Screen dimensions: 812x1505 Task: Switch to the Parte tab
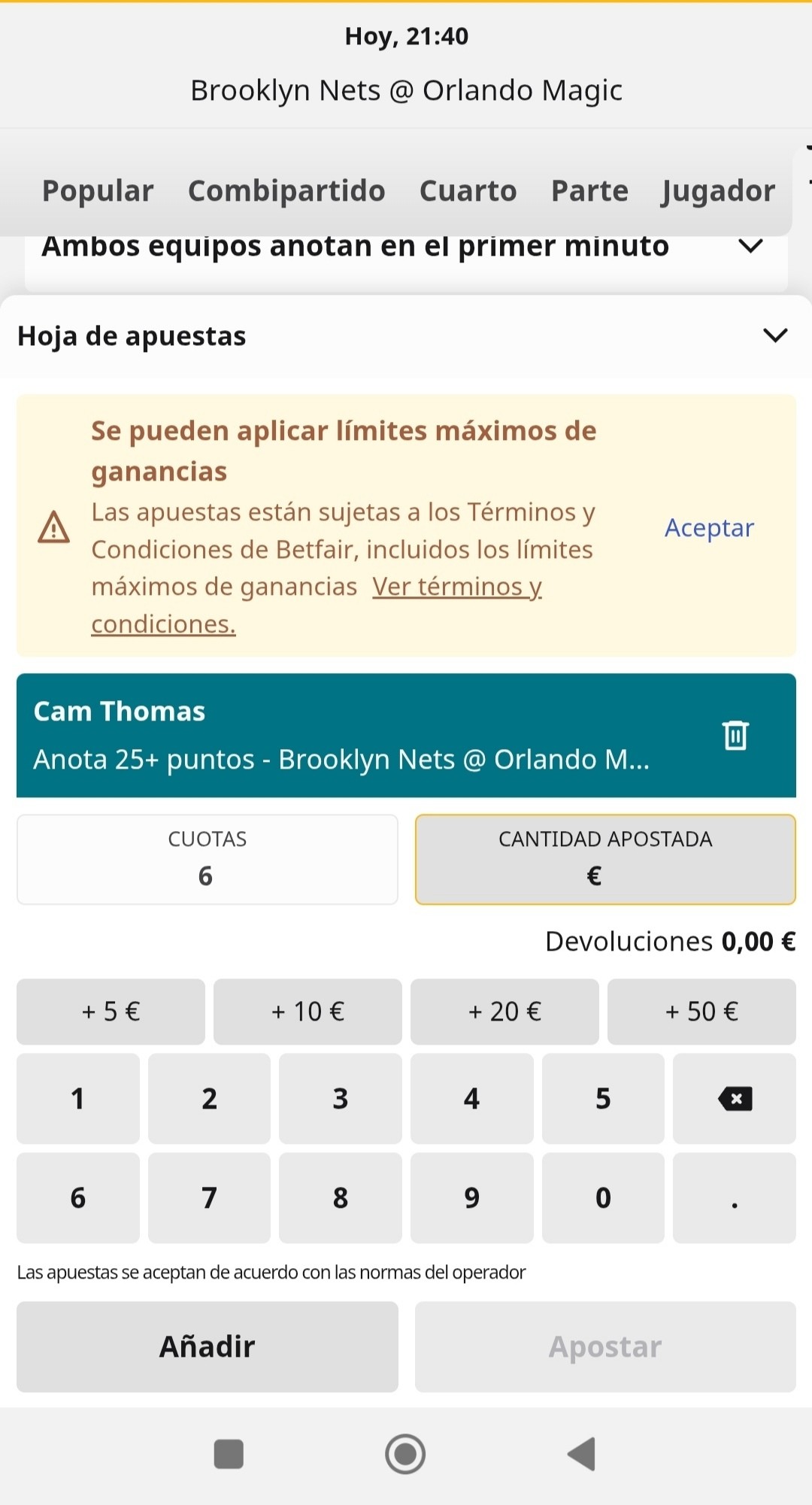[589, 191]
